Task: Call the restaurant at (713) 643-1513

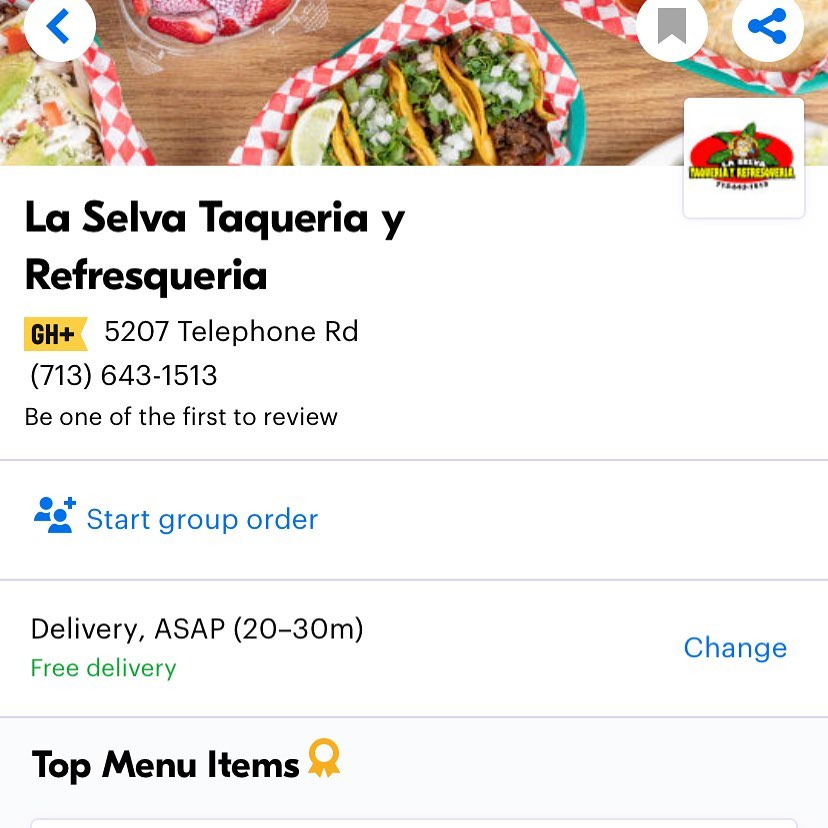Action: [124, 375]
